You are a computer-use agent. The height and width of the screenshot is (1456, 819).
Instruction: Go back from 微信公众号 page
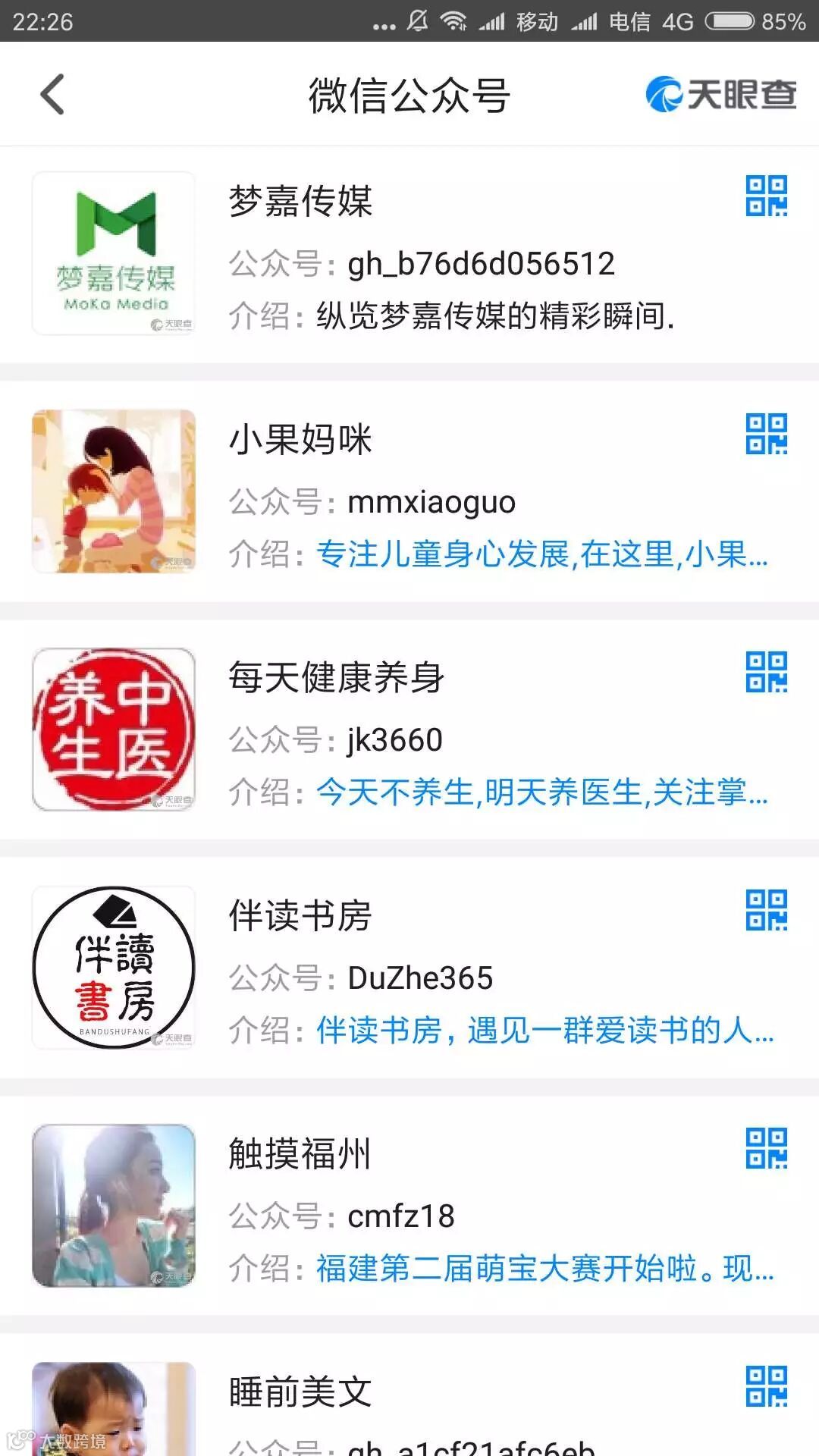pyautogui.click(x=52, y=95)
